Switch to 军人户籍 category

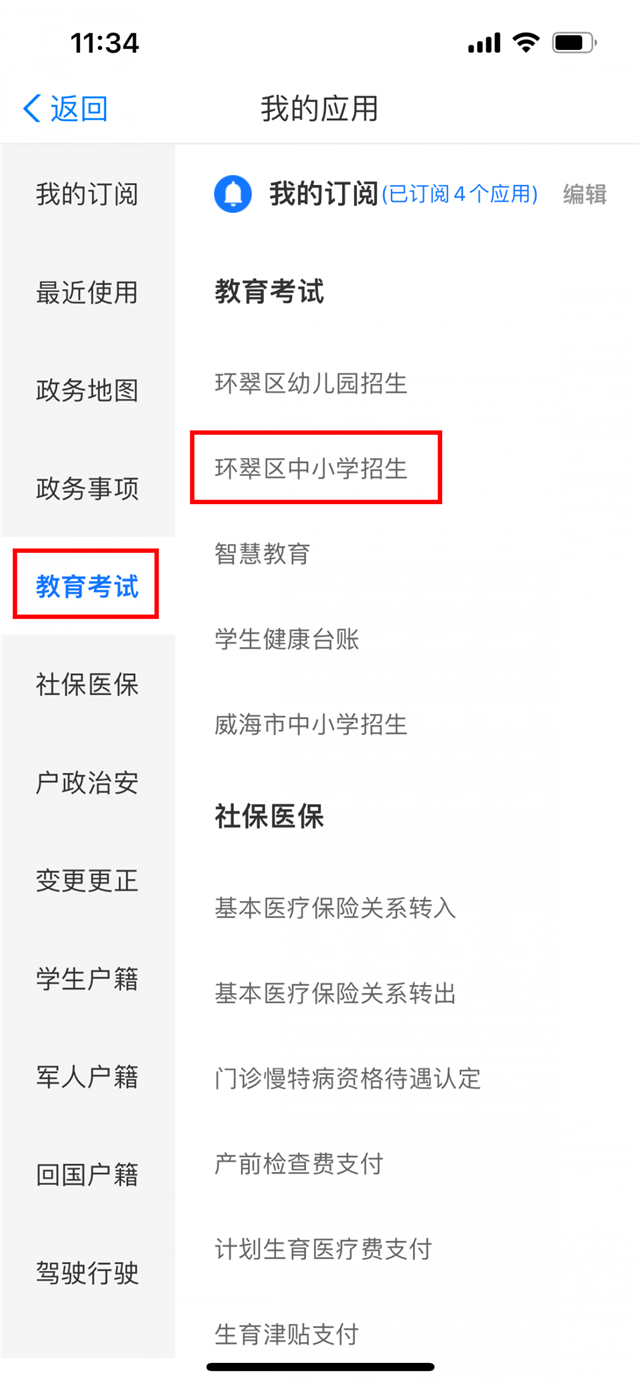pos(87,1076)
